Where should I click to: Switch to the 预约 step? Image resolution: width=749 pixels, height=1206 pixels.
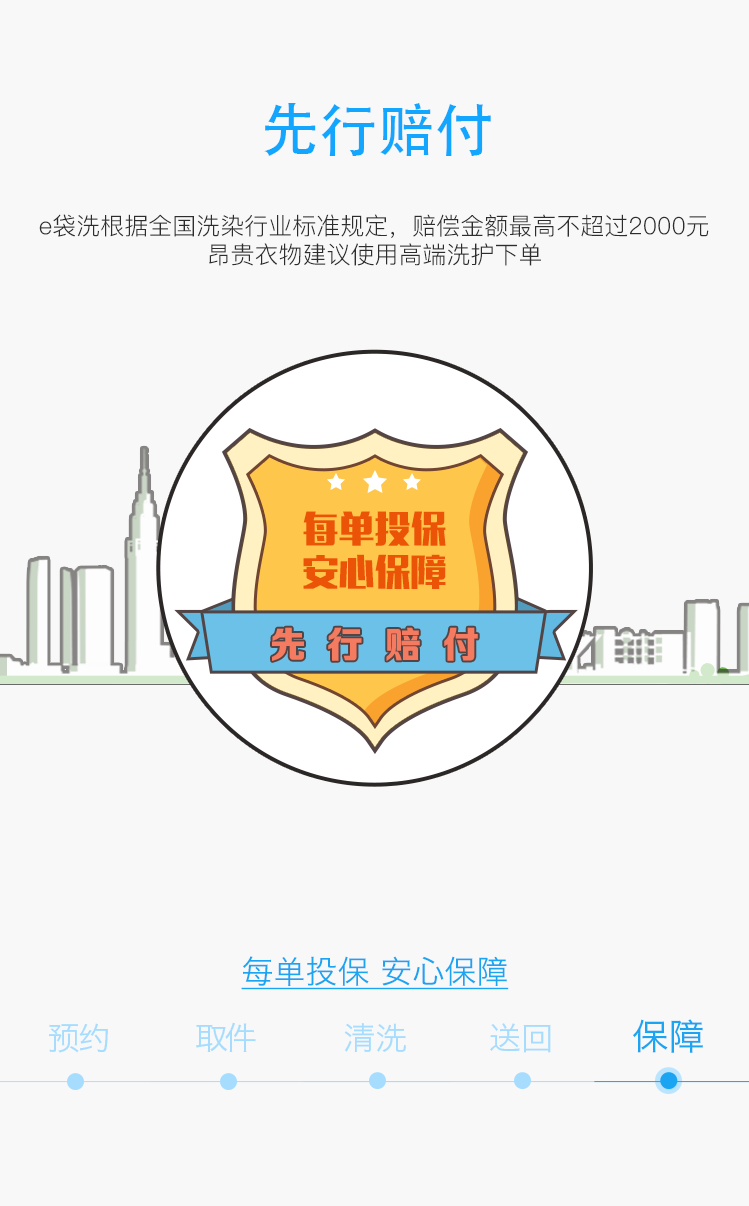78,1039
